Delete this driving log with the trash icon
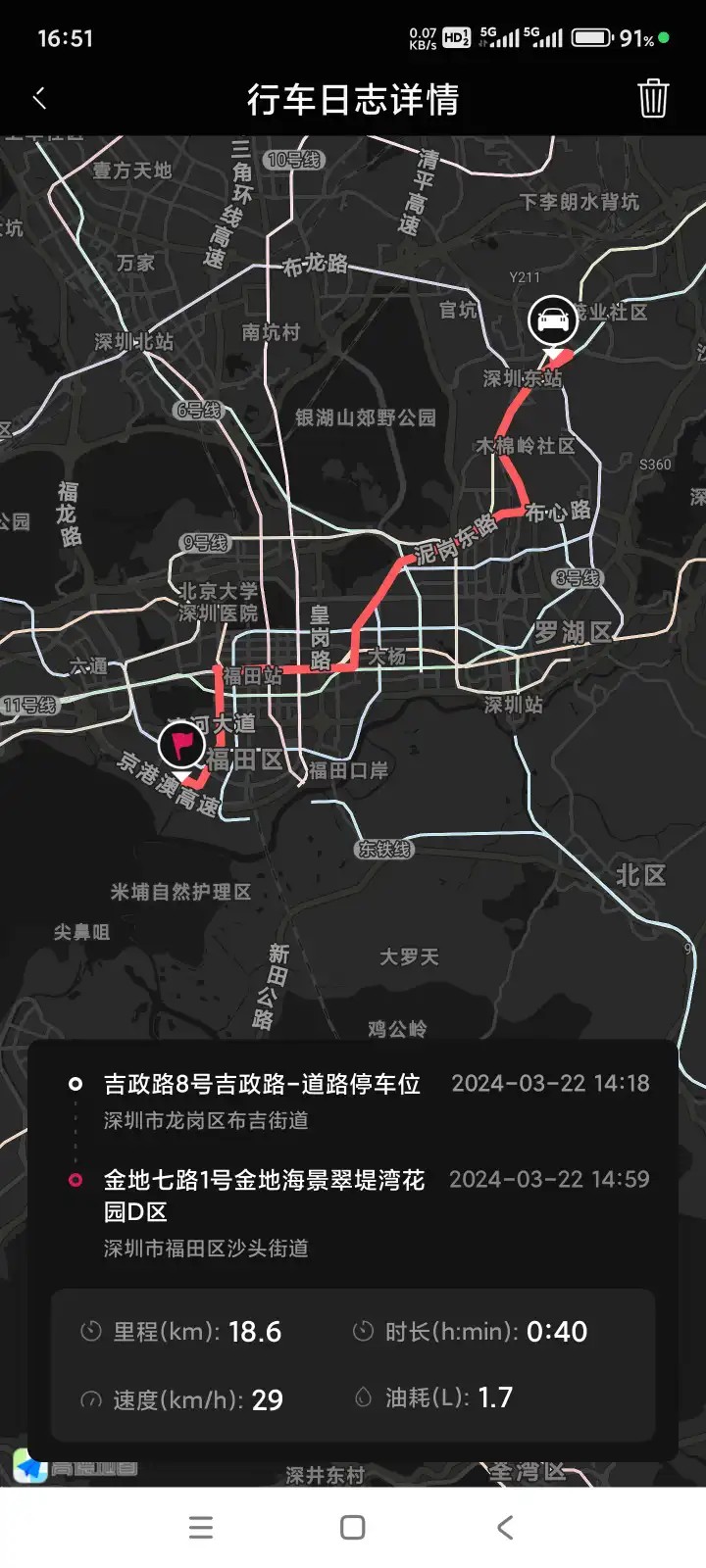Viewport: 706px width, 1568px height. click(653, 98)
